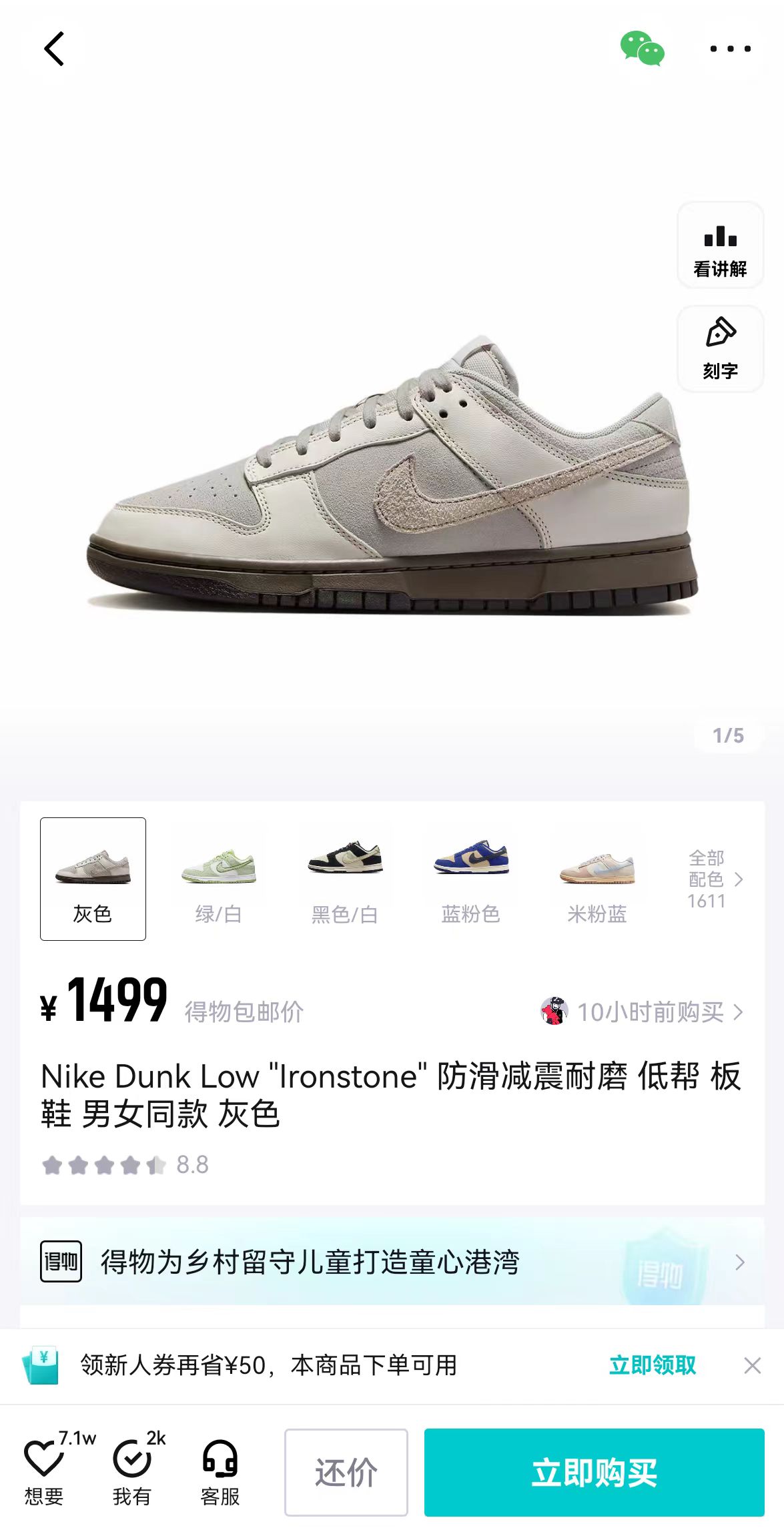
Task: Open the 看讲解 explanation button
Action: point(720,245)
